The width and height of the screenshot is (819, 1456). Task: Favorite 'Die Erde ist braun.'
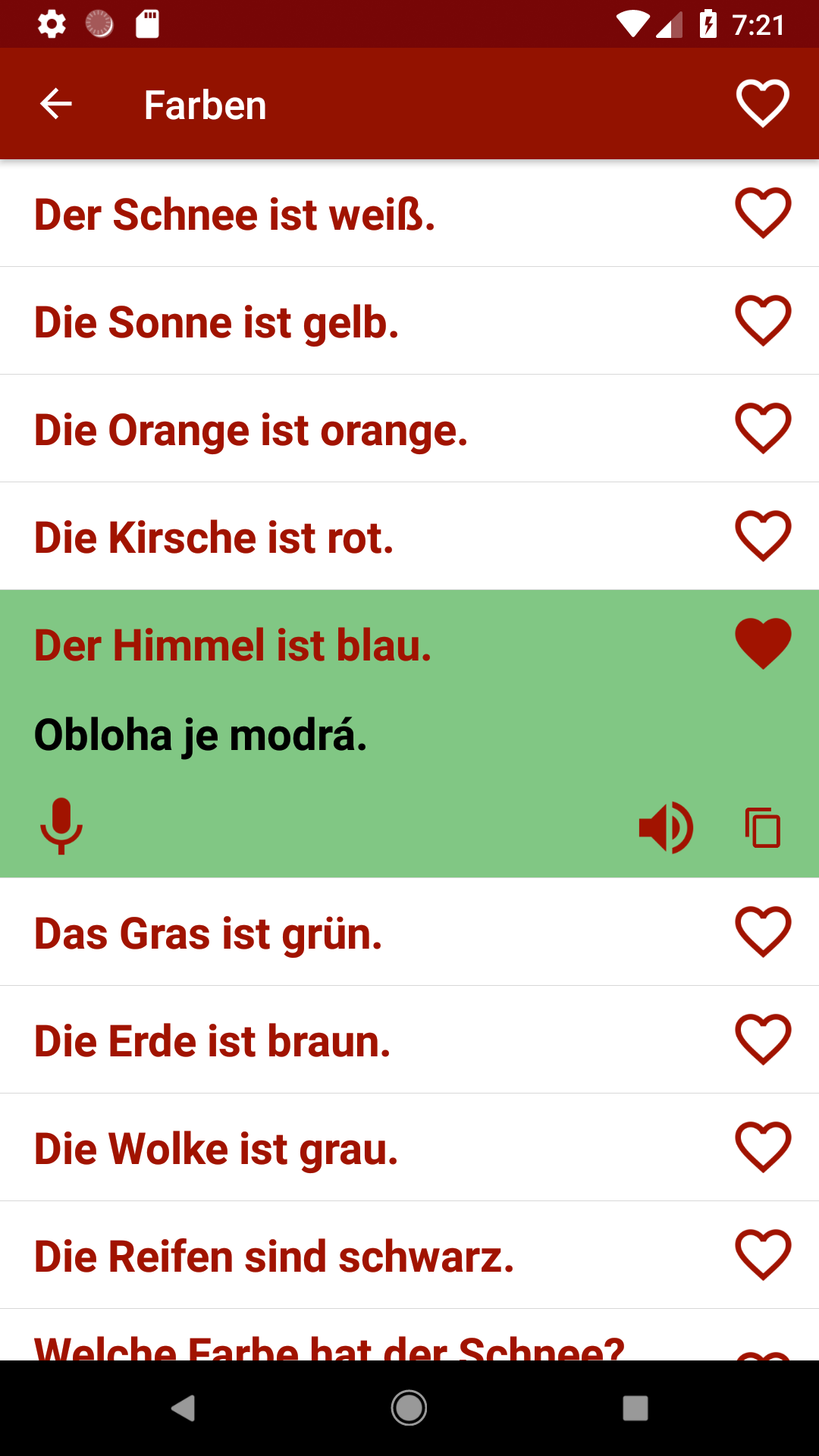[763, 1040]
